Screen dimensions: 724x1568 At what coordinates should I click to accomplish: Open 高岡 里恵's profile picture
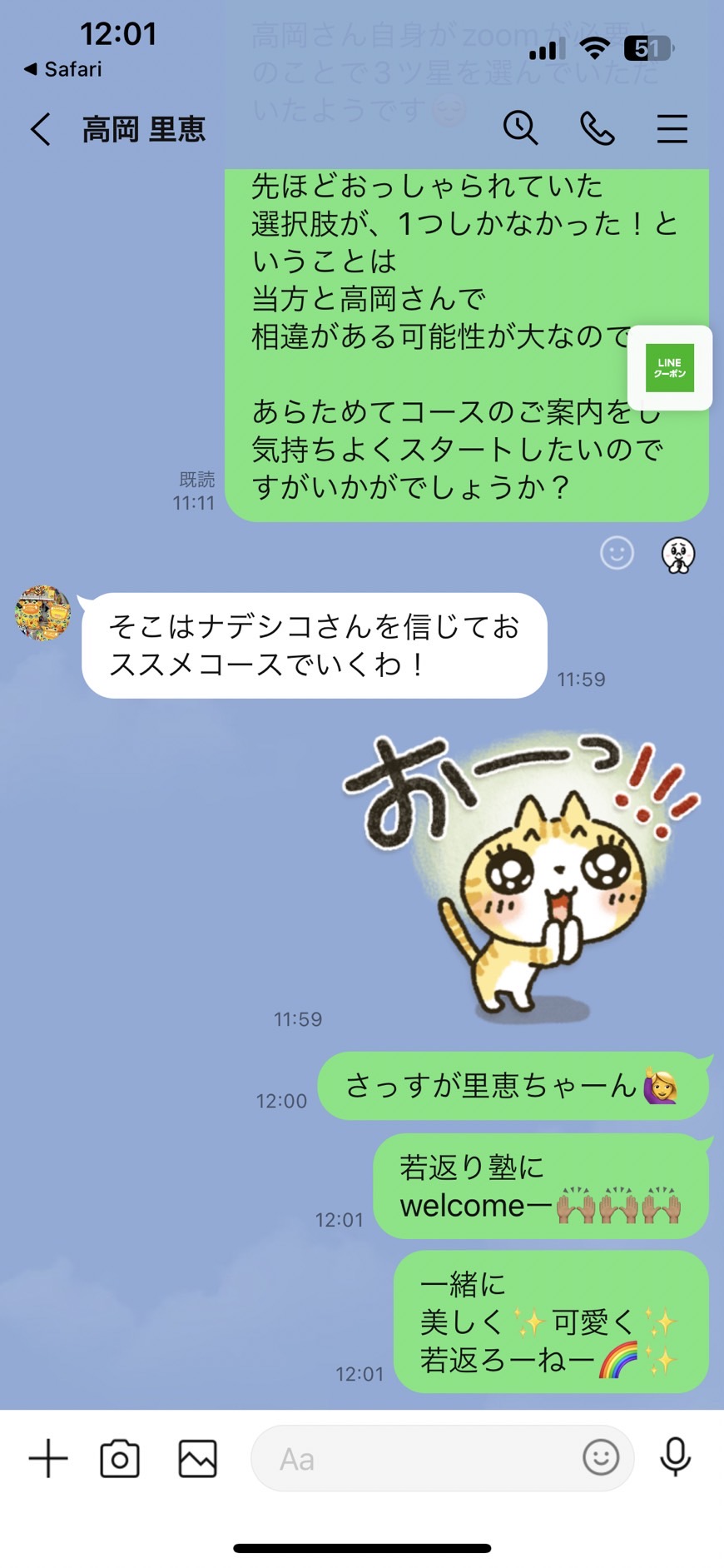pos(43,613)
